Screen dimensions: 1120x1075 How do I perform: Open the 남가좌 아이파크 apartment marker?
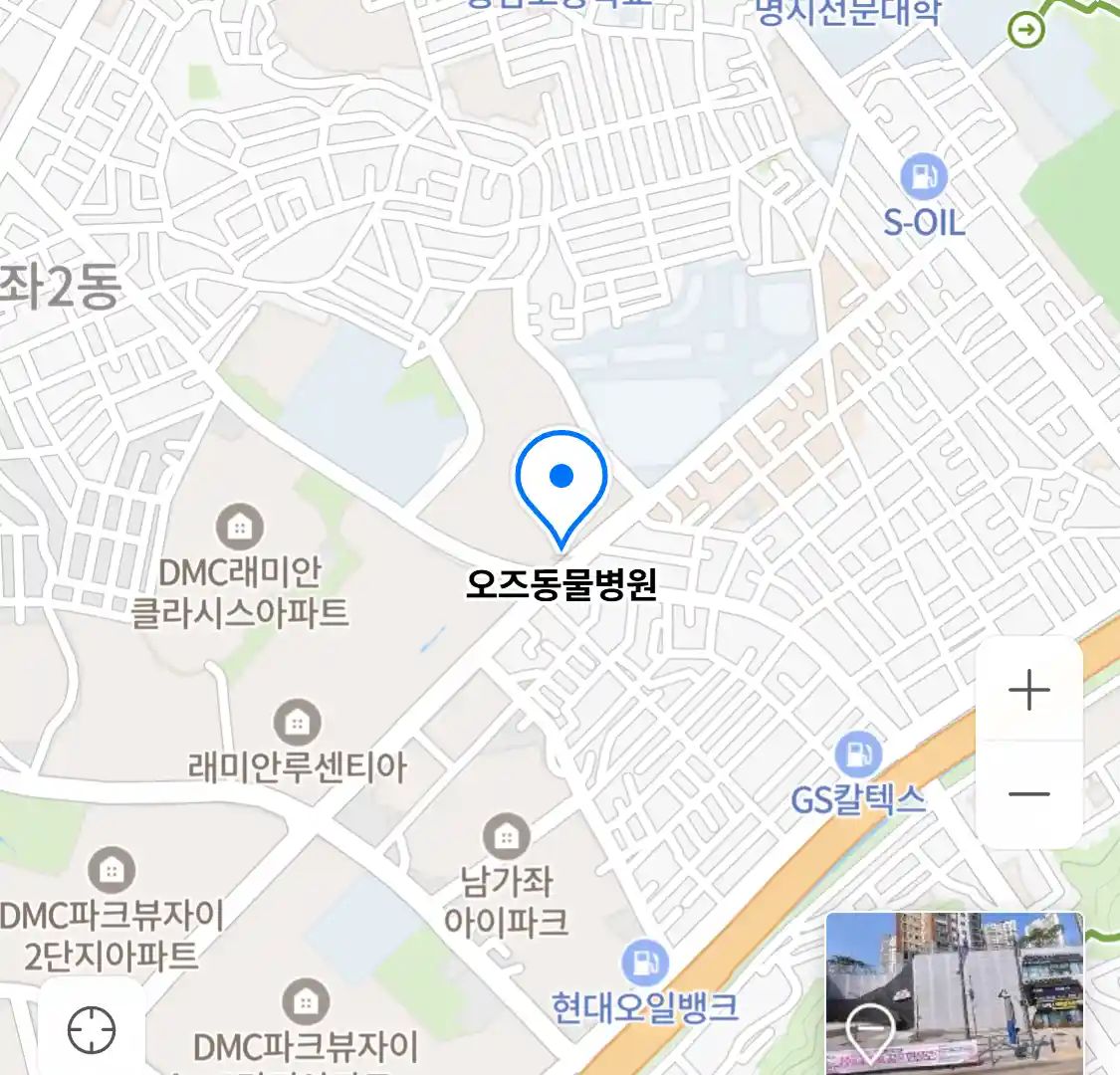[506, 836]
